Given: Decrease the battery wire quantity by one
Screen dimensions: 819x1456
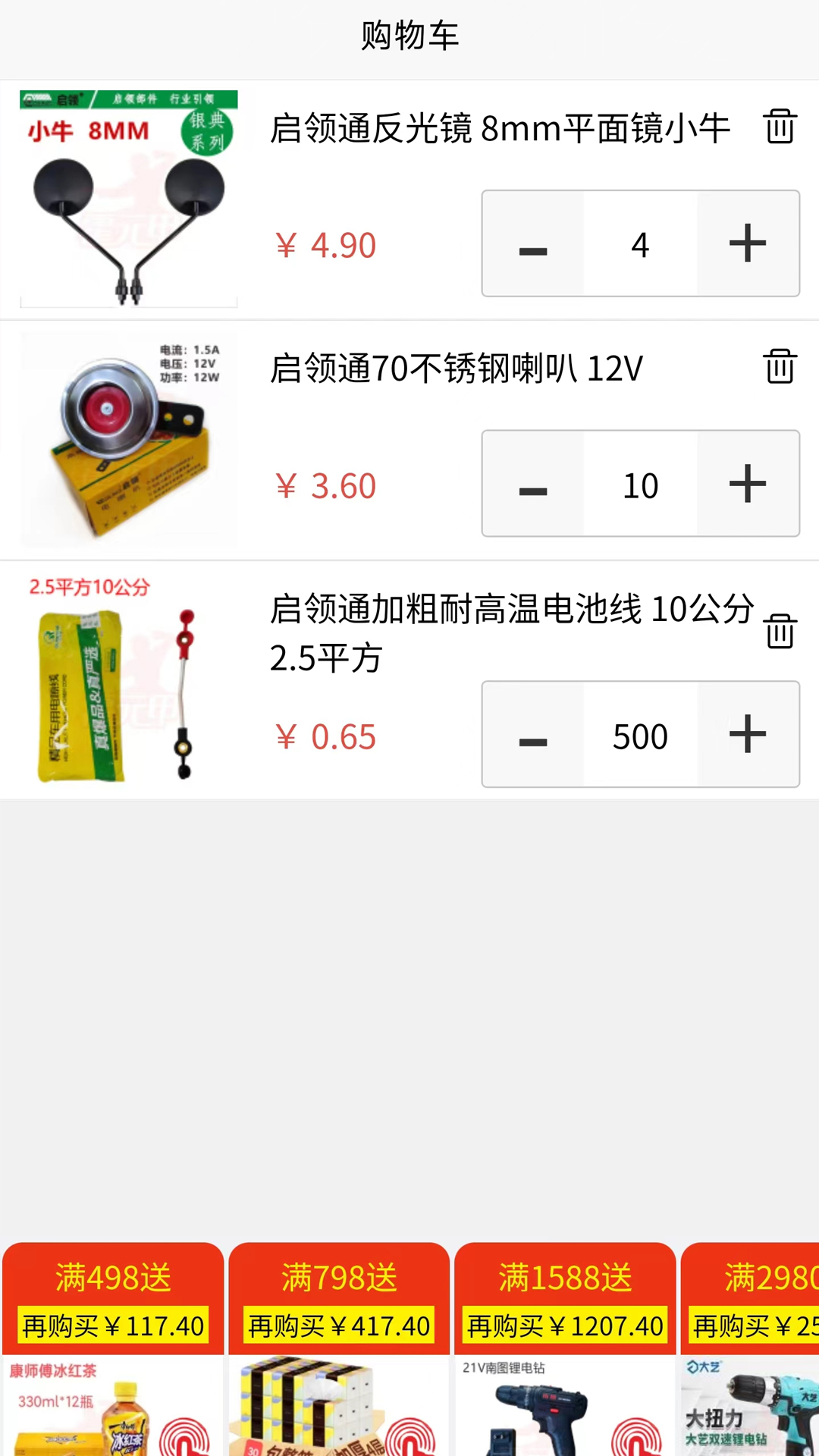Looking at the screenshot, I should pyautogui.click(x=533, y=736).
